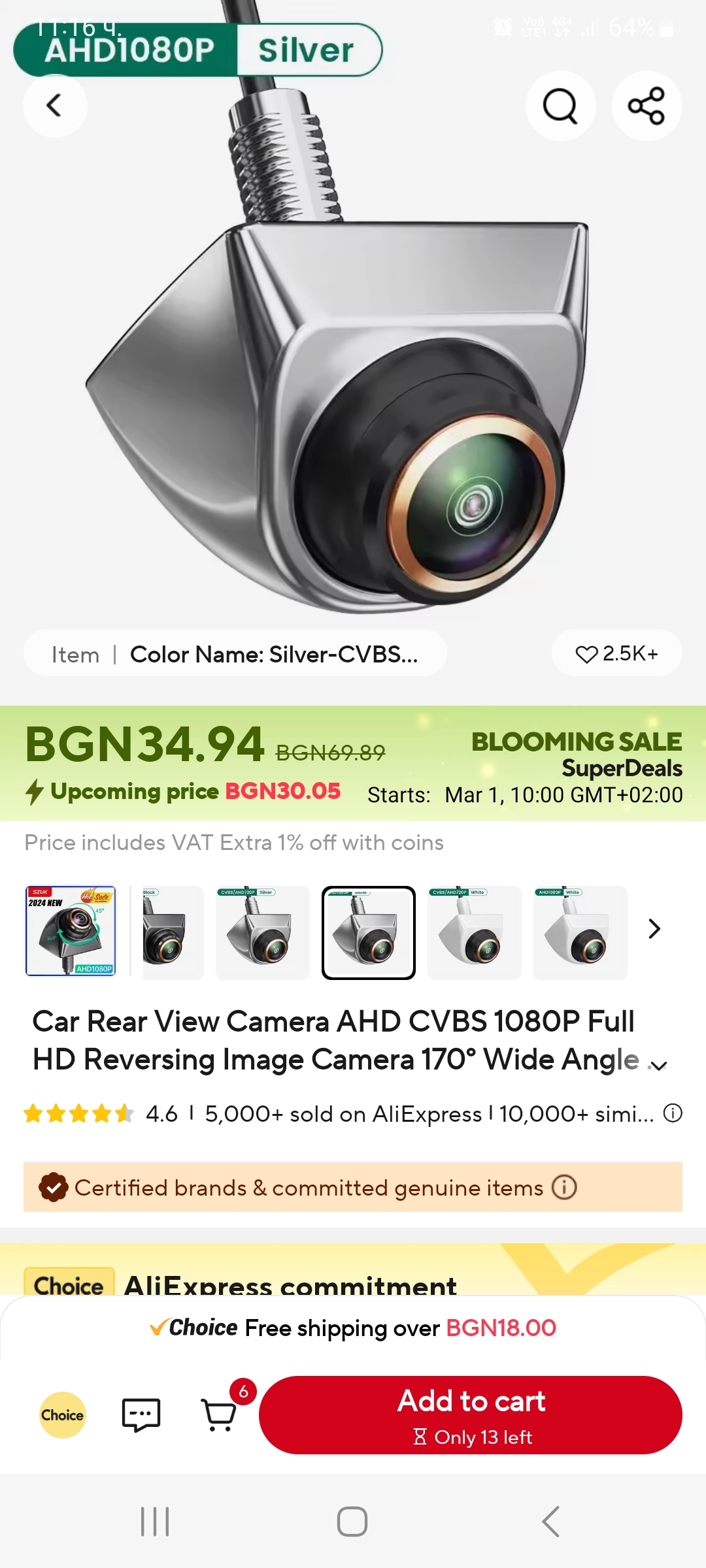Share this product listing

(x=646, y=106)
